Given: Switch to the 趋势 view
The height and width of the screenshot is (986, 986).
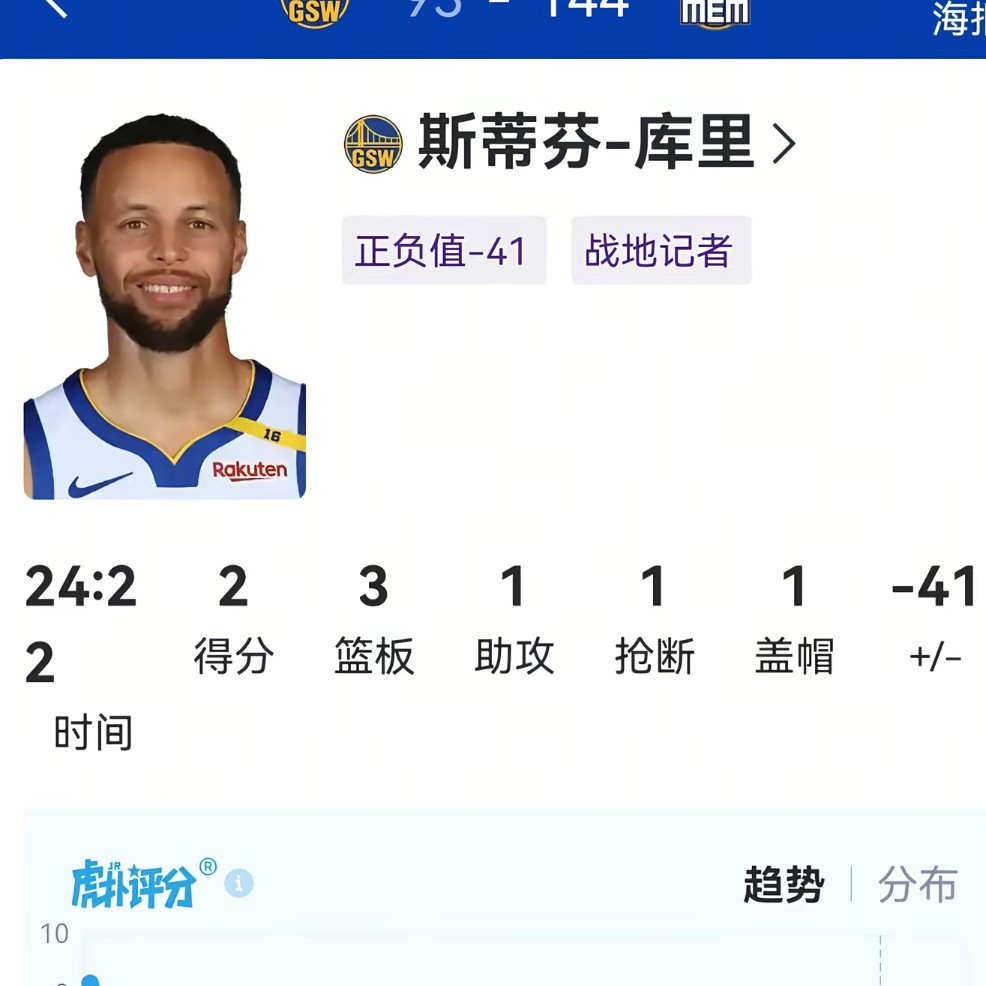Looking at the screenshot, I should (783, 885).
